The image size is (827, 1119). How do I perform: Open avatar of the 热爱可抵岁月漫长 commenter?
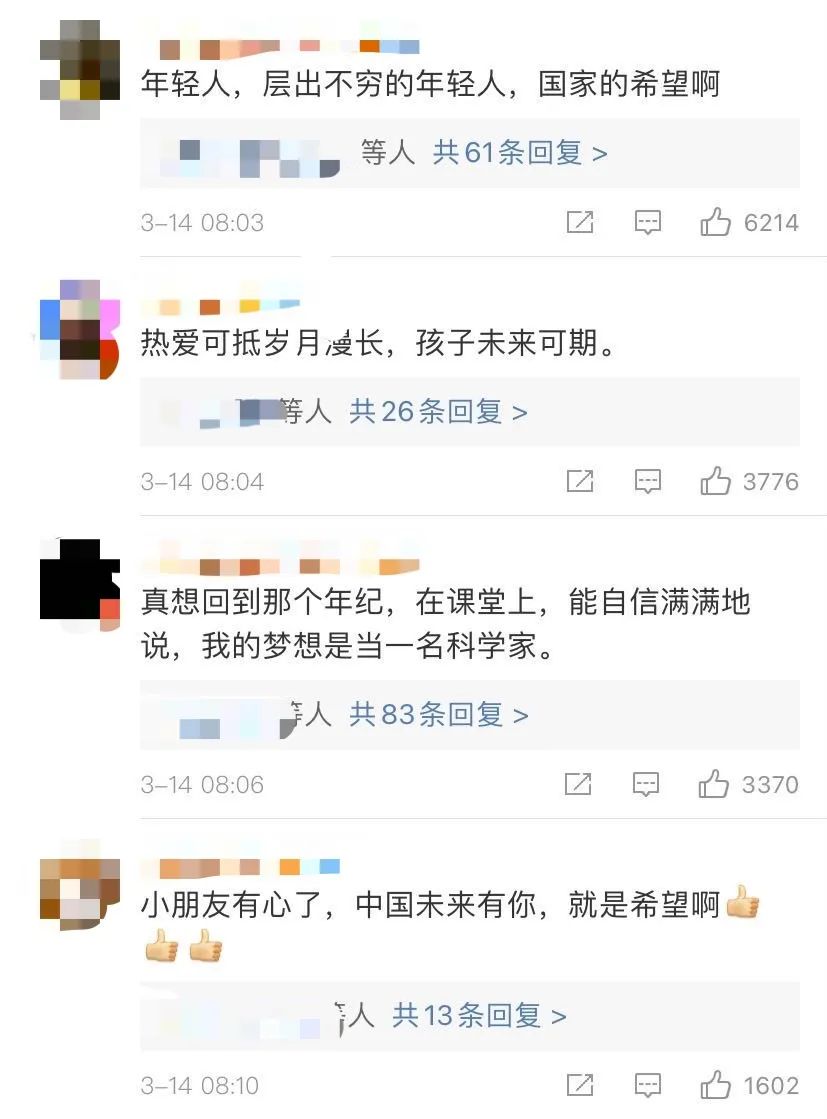79,330
